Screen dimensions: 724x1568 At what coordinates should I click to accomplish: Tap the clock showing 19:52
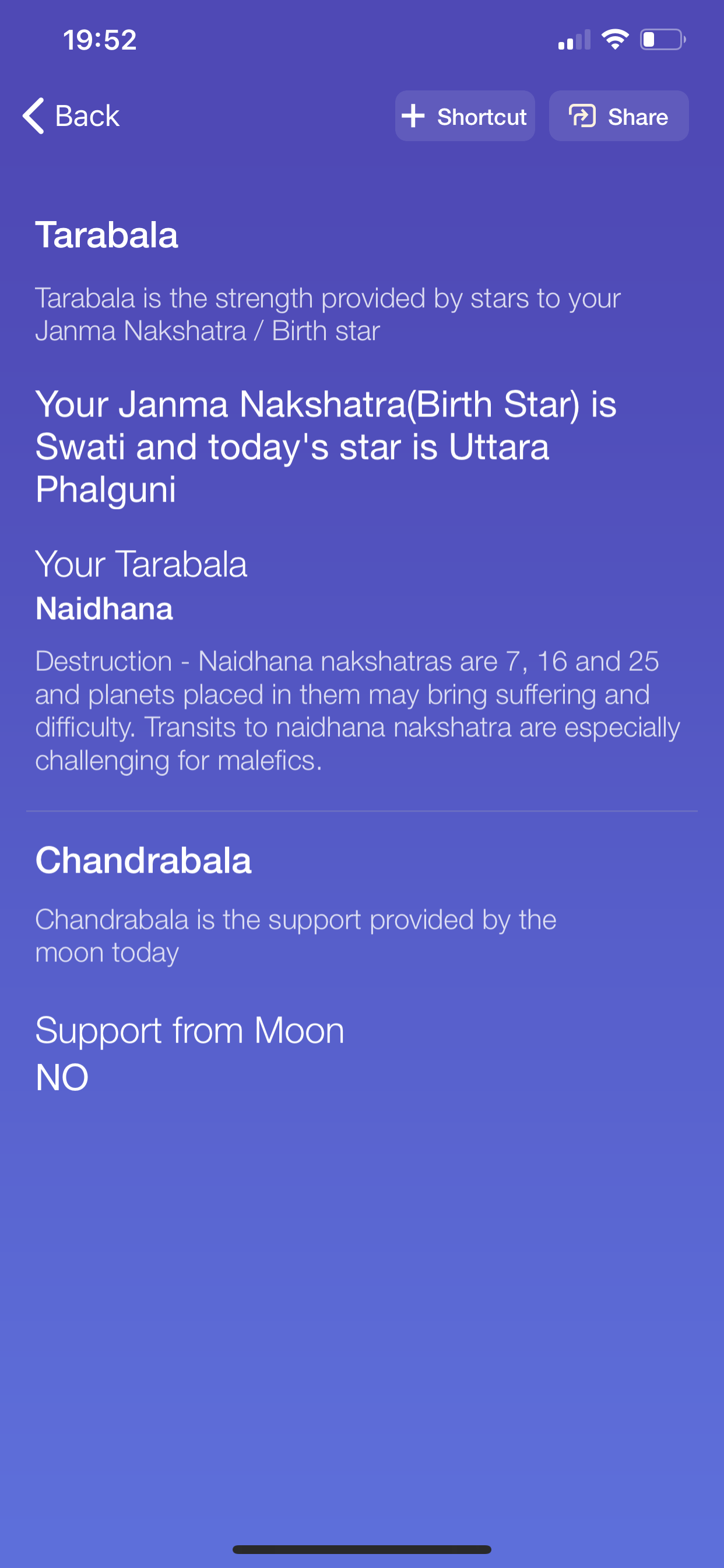coord(99,39)
